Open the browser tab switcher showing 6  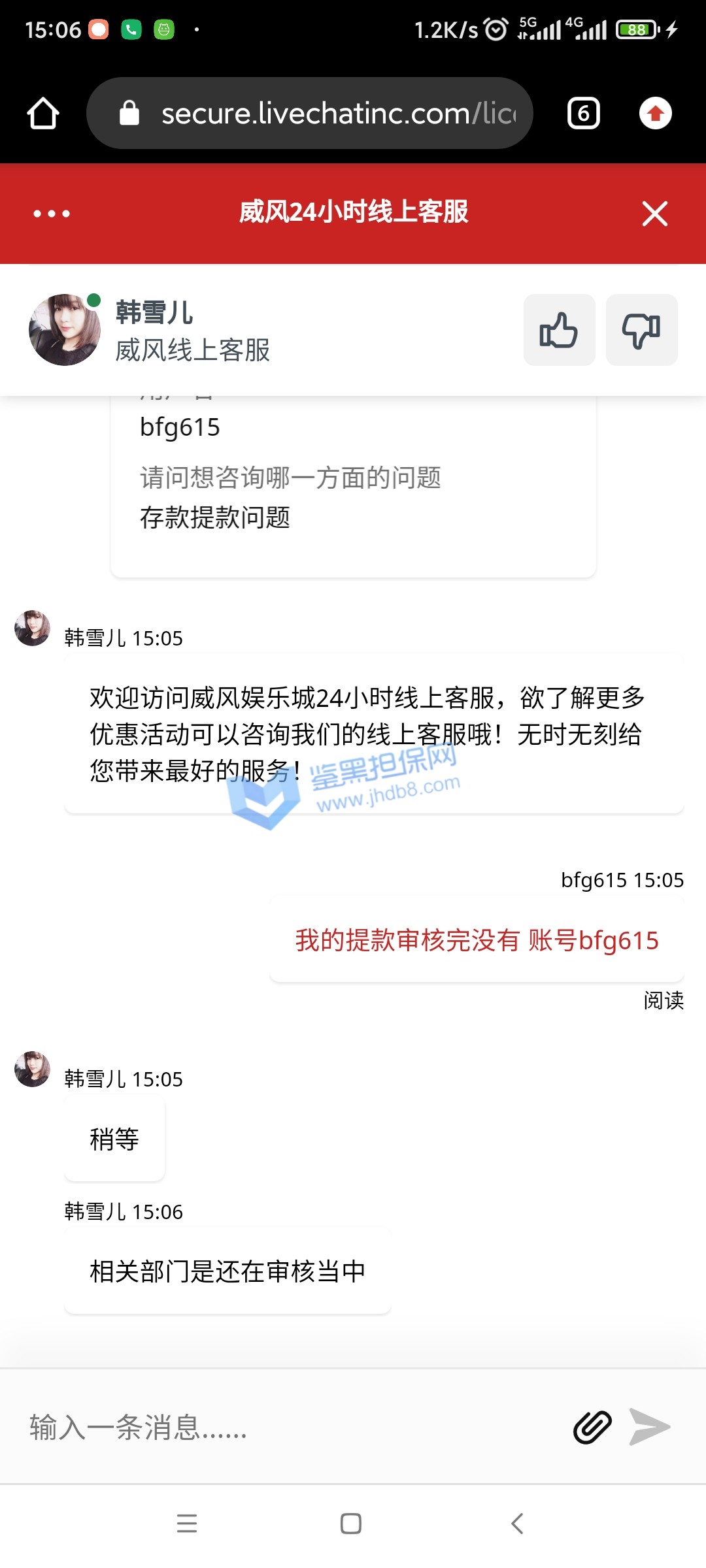click(x=583, y=113)
